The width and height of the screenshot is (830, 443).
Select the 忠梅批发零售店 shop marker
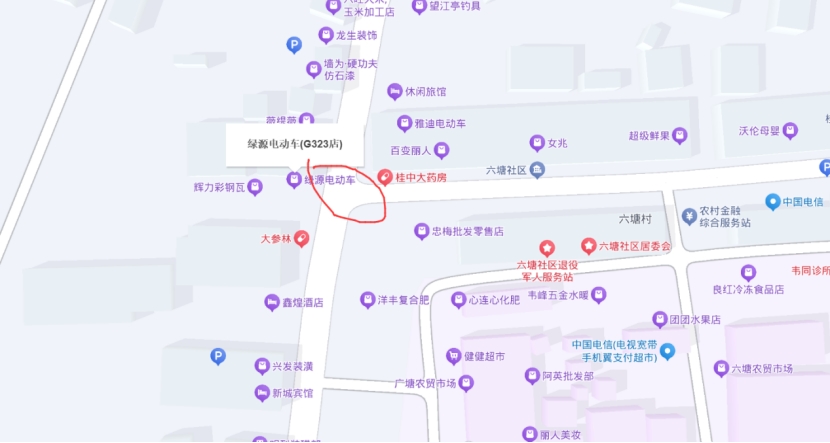tap(422, 231)
